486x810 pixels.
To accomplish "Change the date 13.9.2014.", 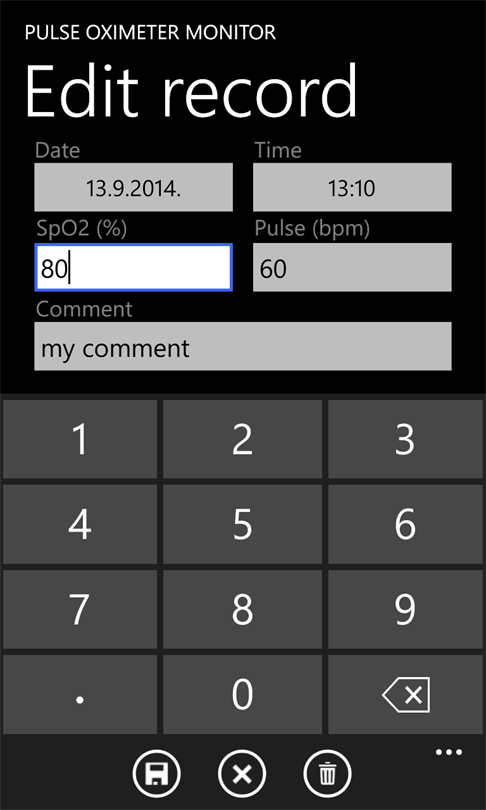I will (x=133, y=187).
